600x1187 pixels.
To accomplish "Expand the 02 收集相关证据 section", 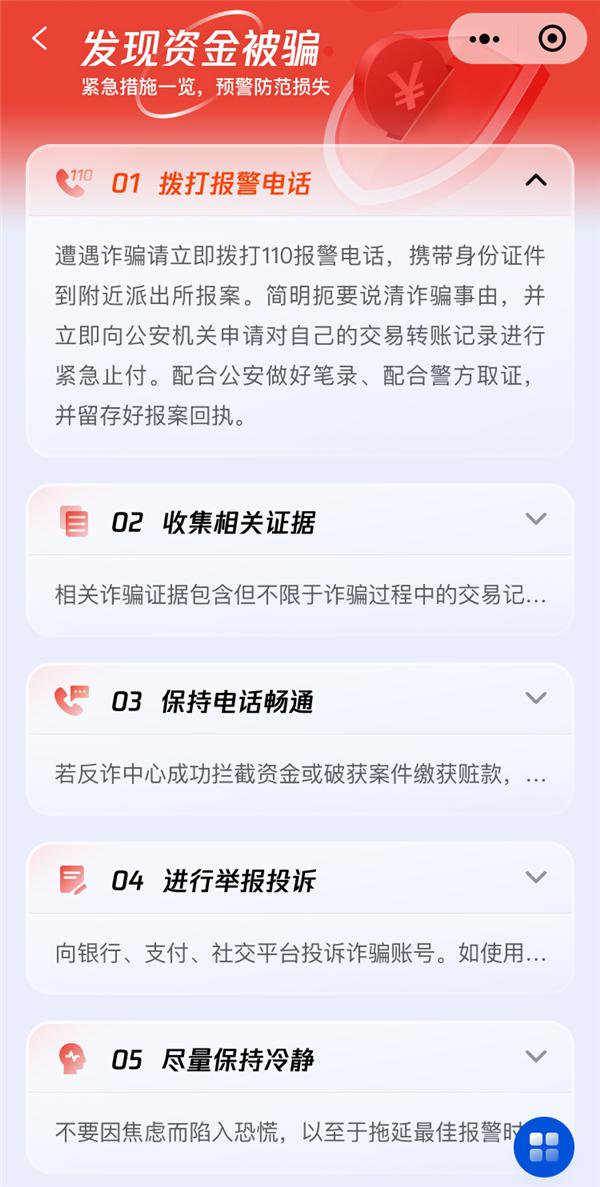I will [536, 519].
